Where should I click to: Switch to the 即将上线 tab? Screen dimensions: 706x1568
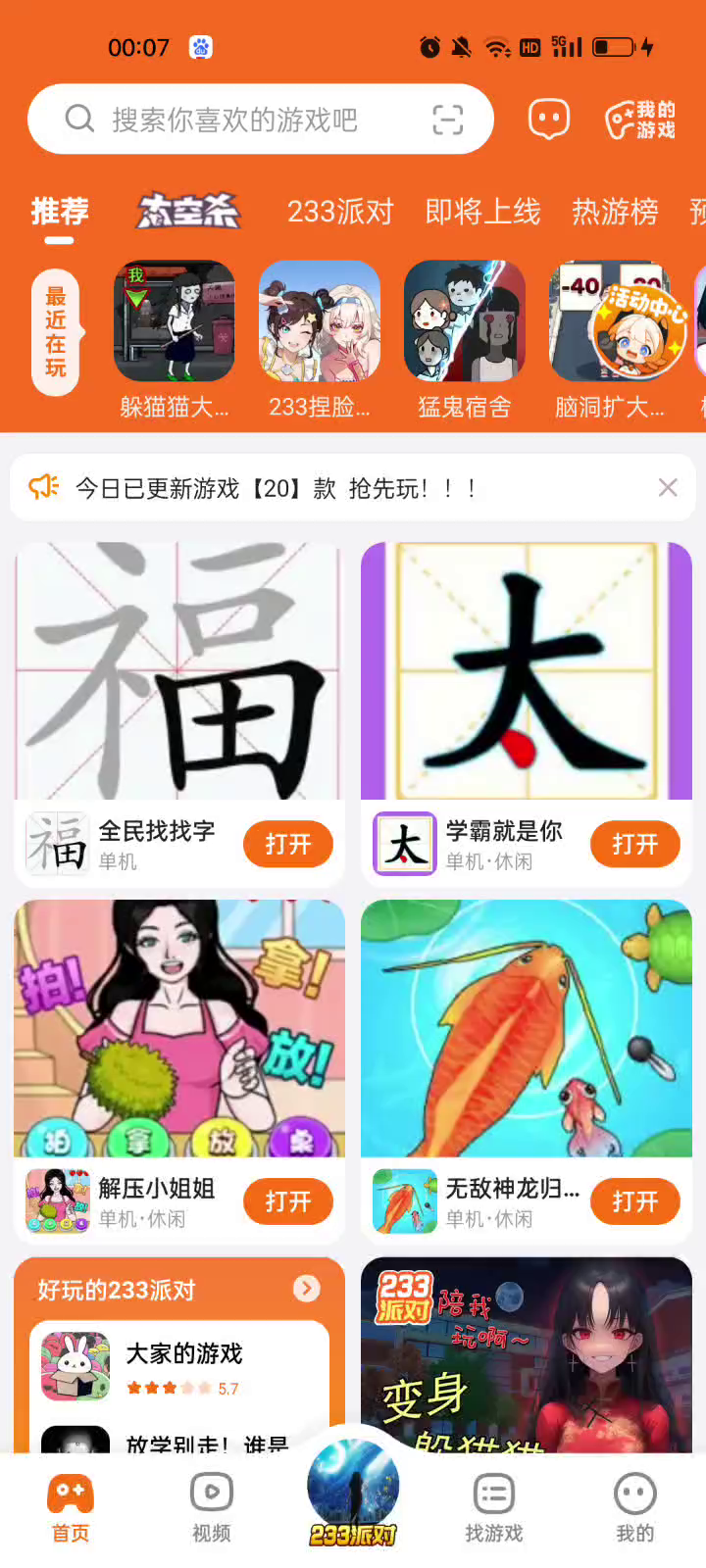[x=482, y=211]
